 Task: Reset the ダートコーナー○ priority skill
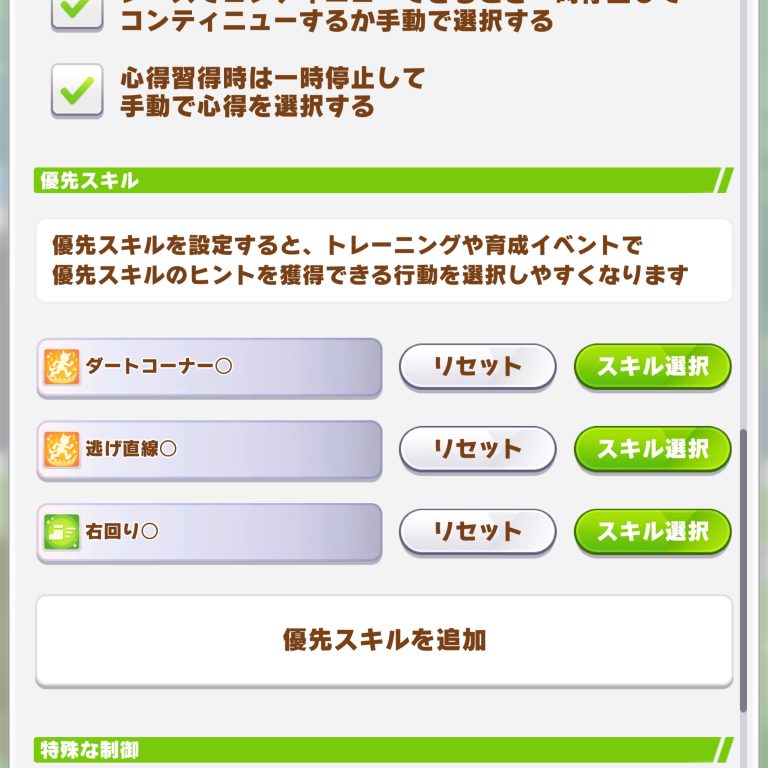pyautogui.click(x=477, y=366)
